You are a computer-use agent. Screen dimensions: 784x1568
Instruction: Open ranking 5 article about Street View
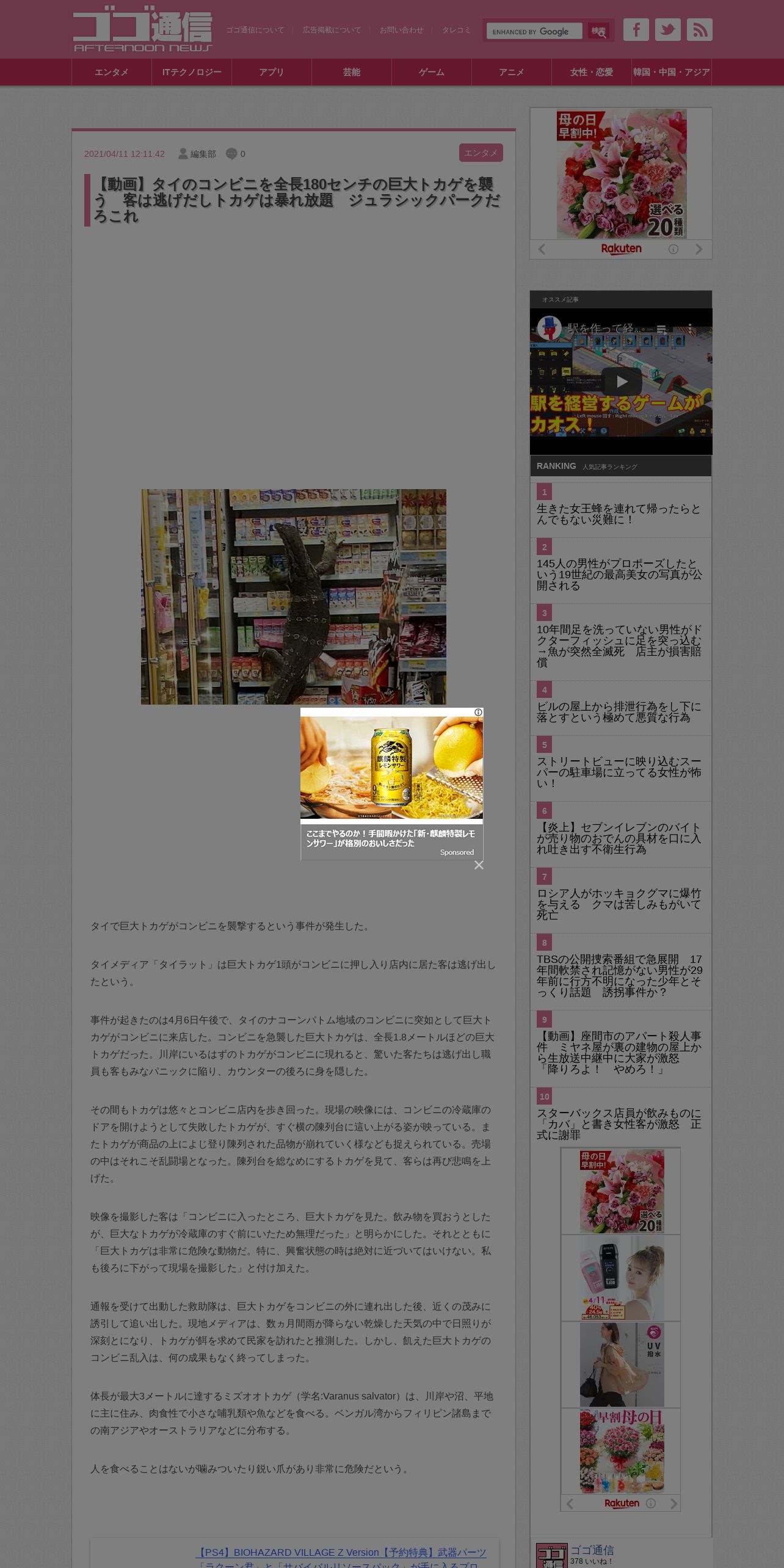coord(619,772)
